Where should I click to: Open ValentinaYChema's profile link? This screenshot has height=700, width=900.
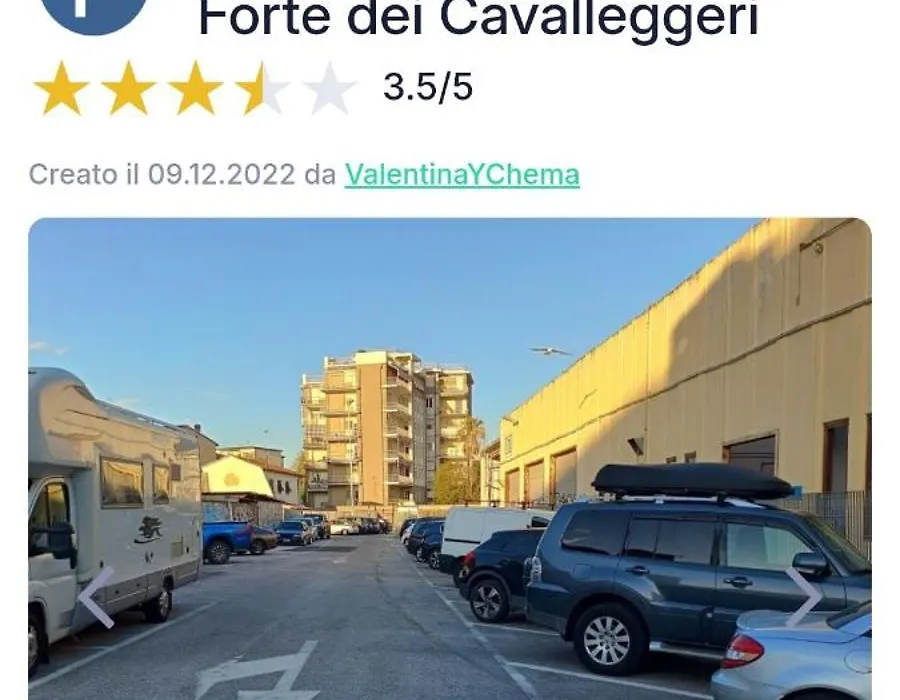pyautogui.click(x=462, y=175)
